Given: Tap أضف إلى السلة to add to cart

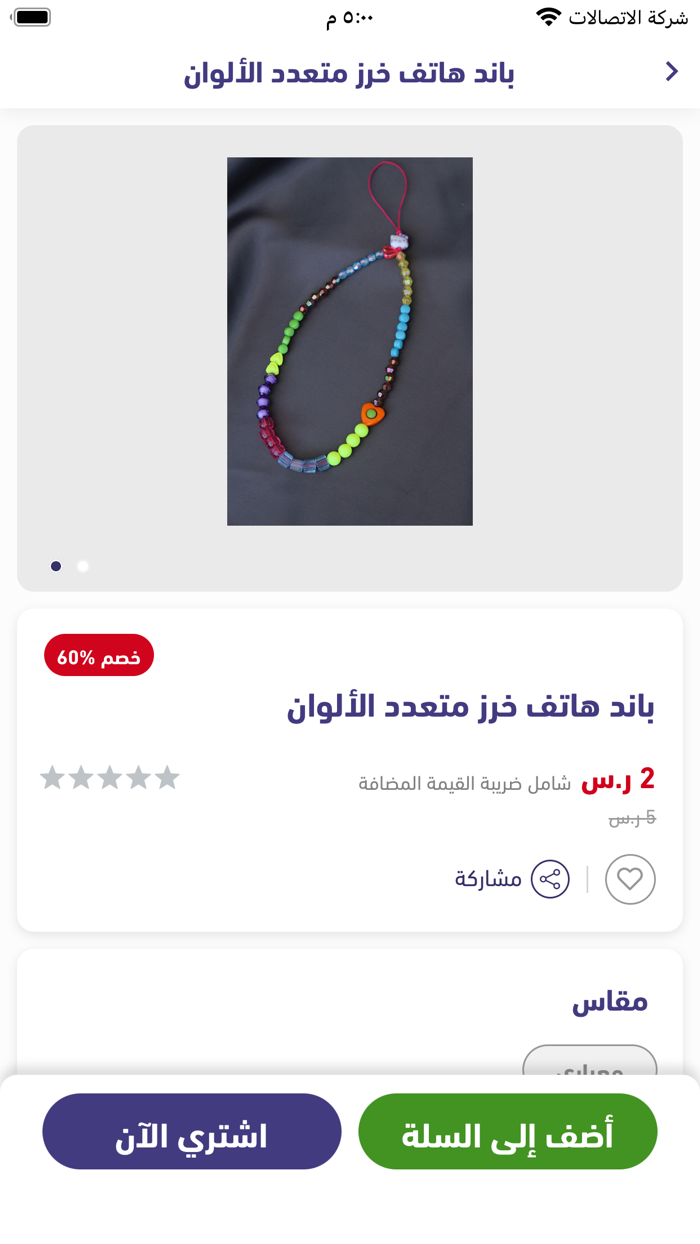Looking at the screenshot, I should (x=507, y=1132).
